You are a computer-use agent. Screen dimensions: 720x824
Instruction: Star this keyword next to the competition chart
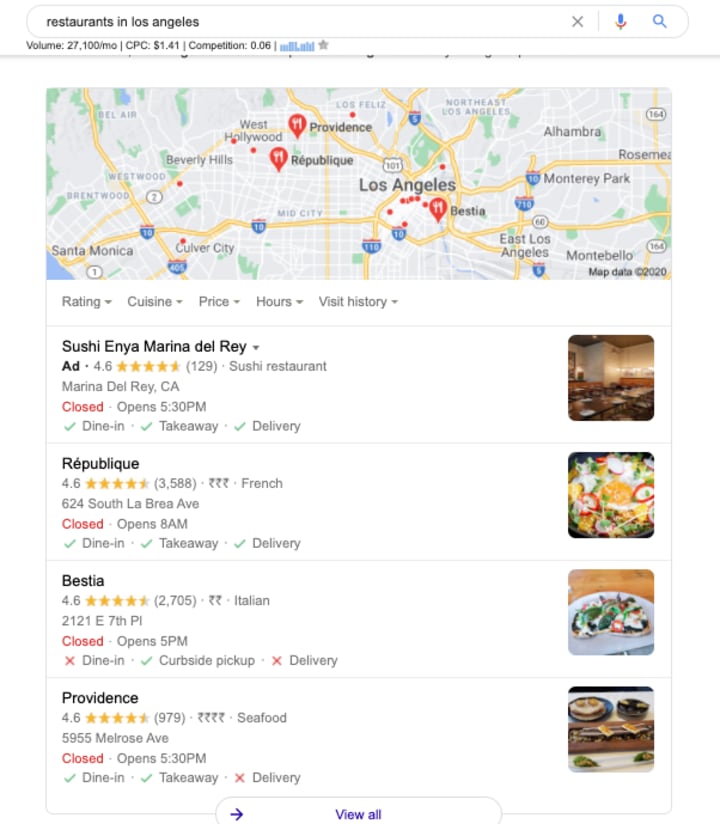click(323, 45)
